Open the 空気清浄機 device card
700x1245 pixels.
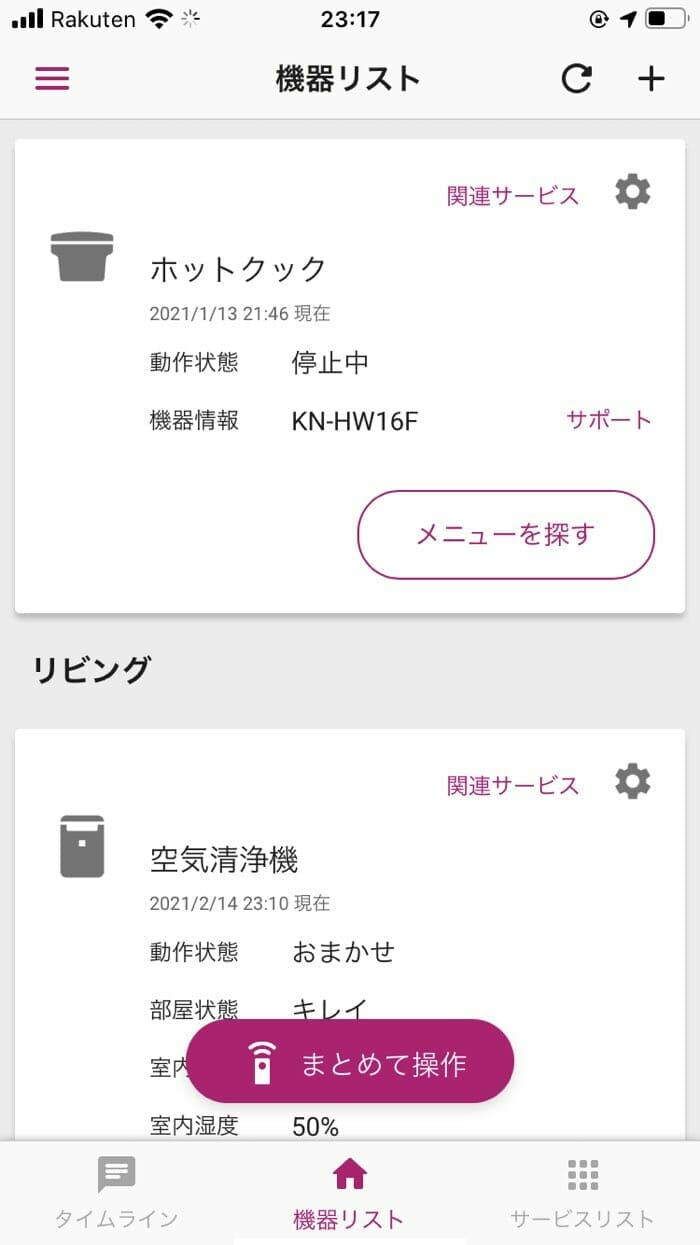[350, 935]
